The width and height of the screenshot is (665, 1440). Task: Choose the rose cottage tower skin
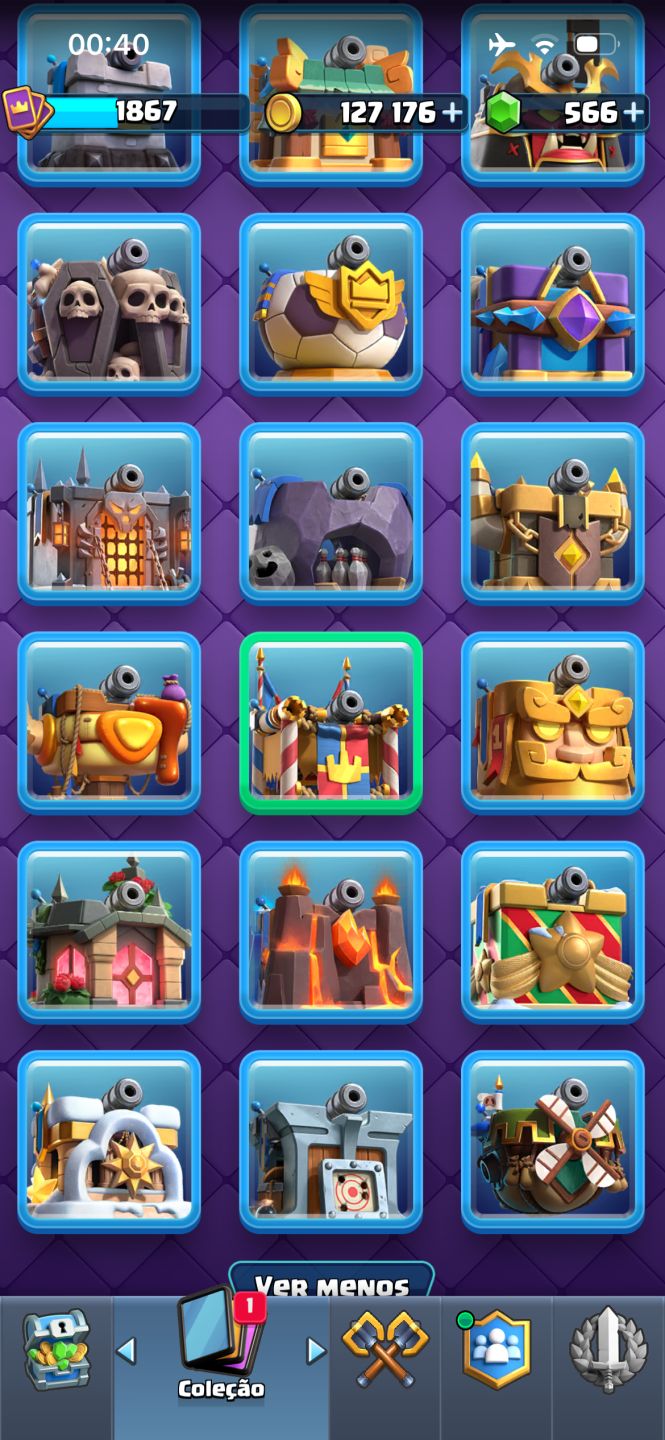[109, 932]
